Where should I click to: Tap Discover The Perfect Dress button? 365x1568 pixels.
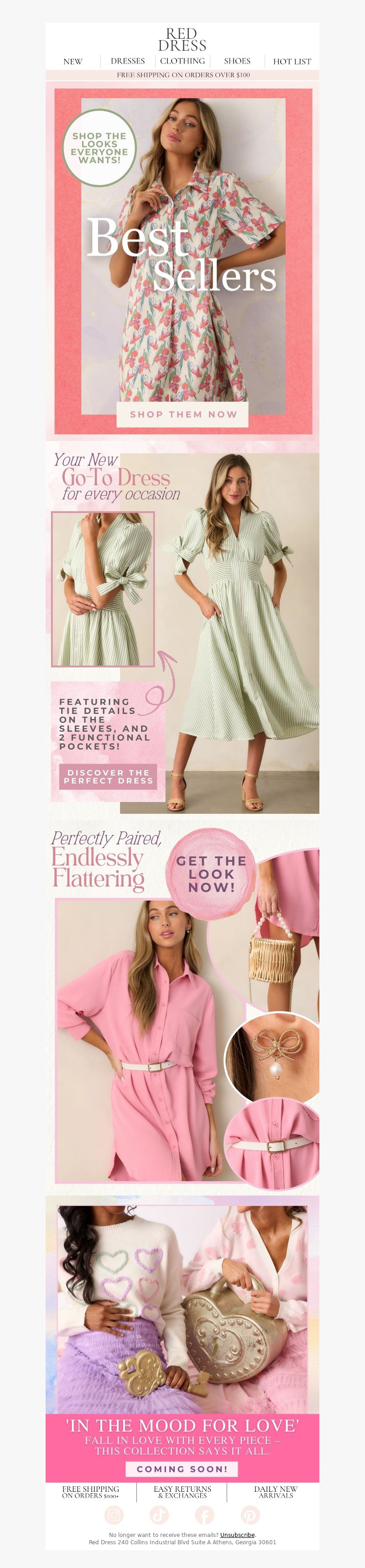(108, 776)
